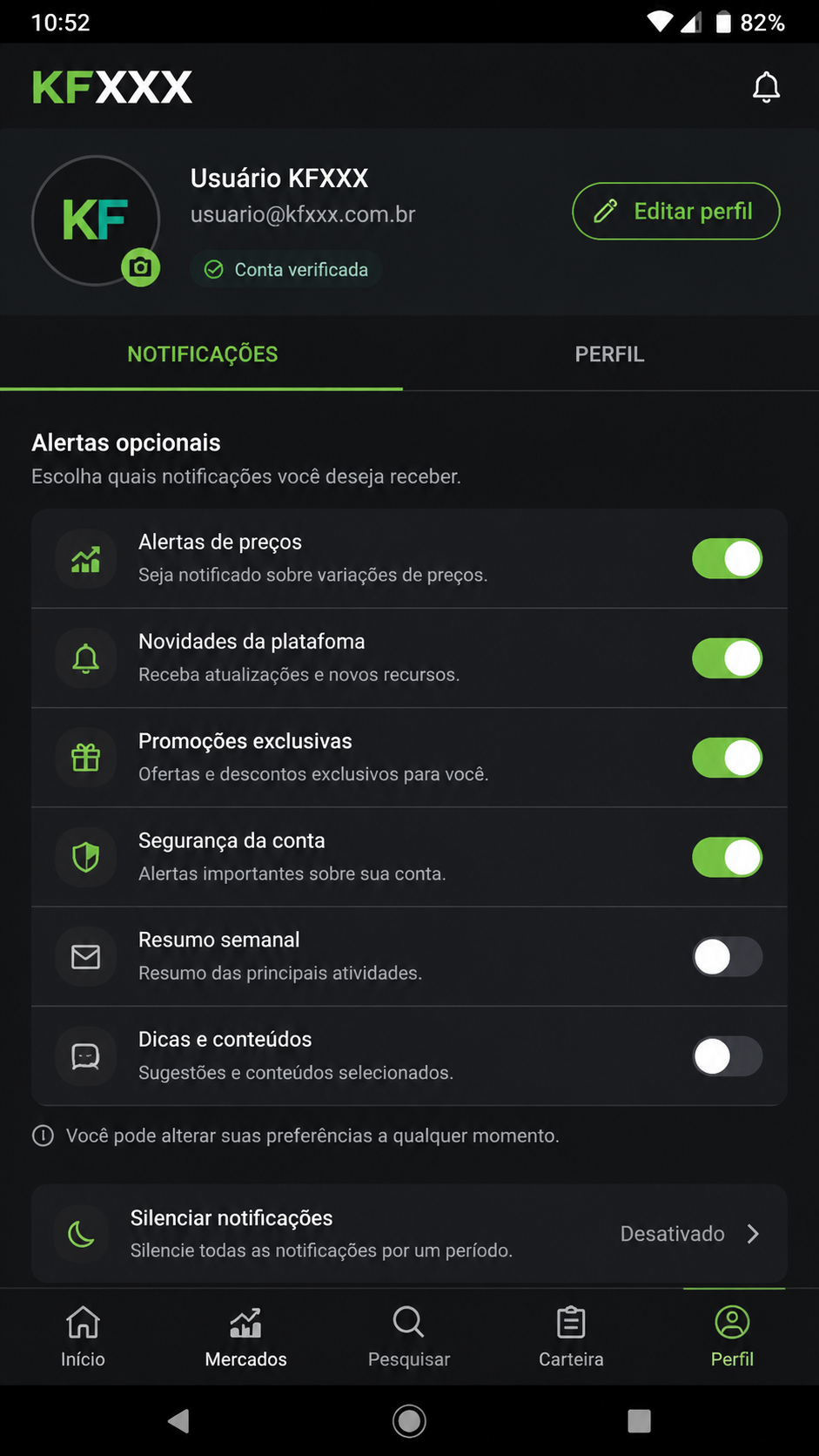This screenshot has height=1456, width=819.
Task: Open recent apps from system bar
Action: click(639, 1421)
